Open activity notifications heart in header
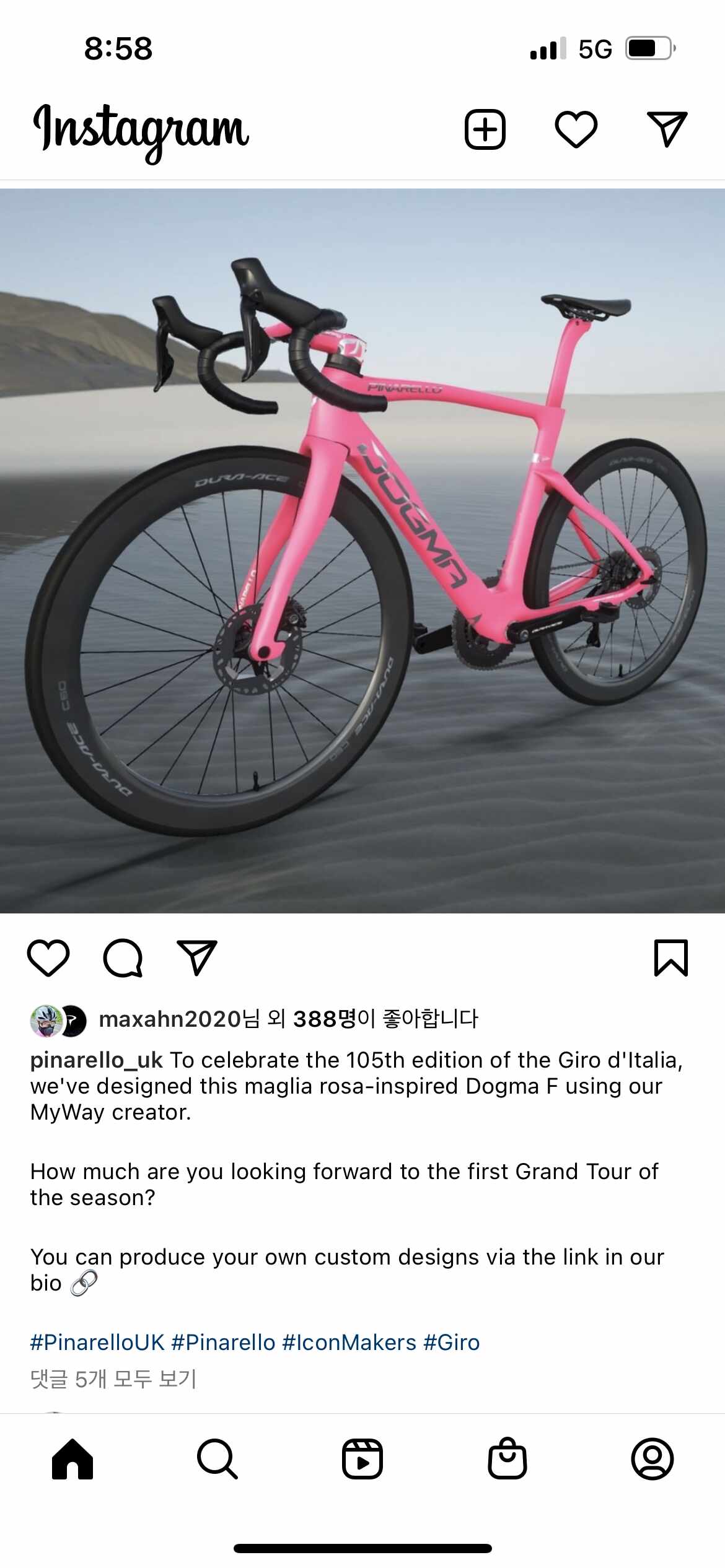725x1568 pixels. coord(576,129)
